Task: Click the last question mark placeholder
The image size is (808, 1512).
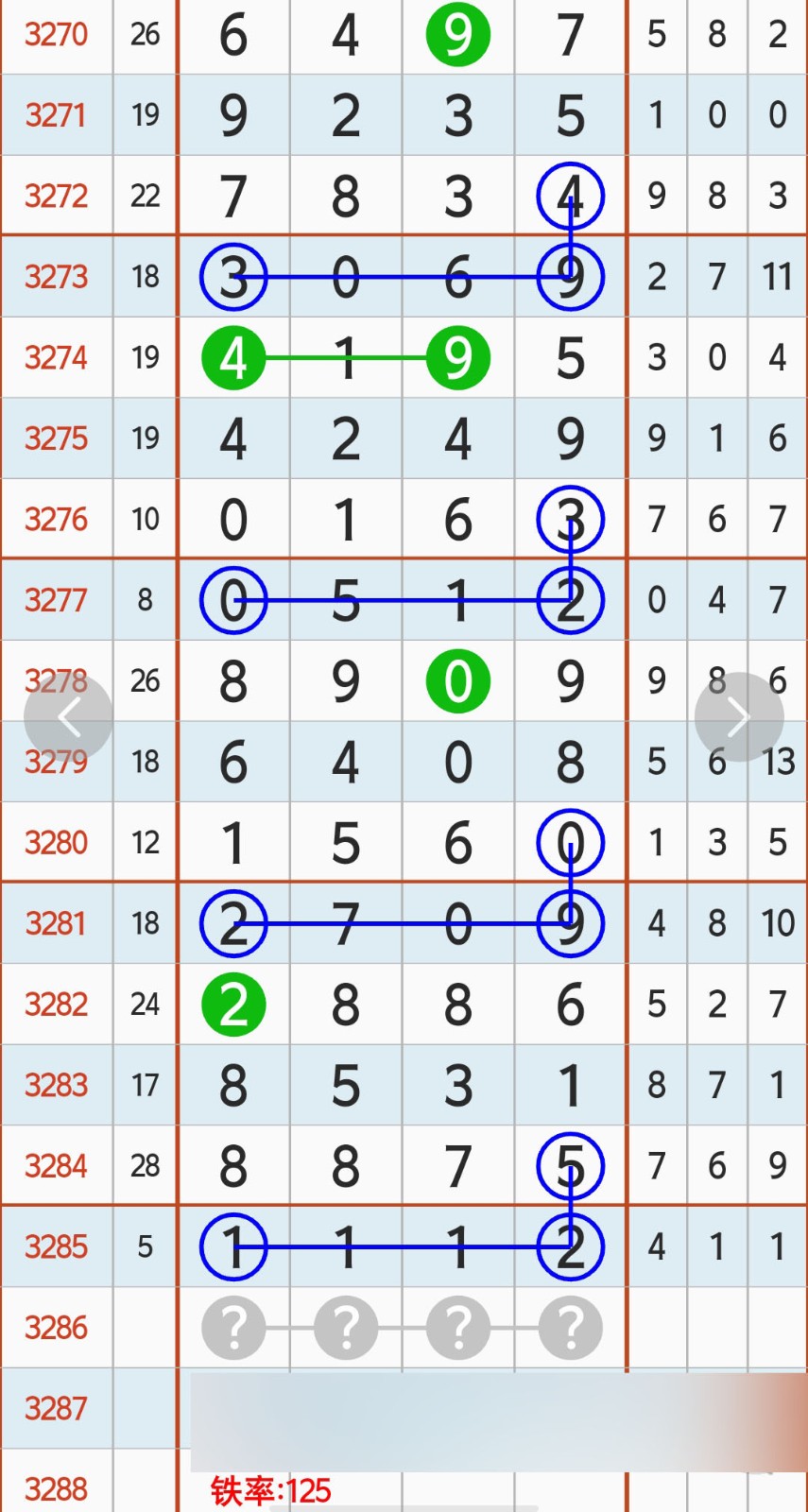Action: point(570,1327)
